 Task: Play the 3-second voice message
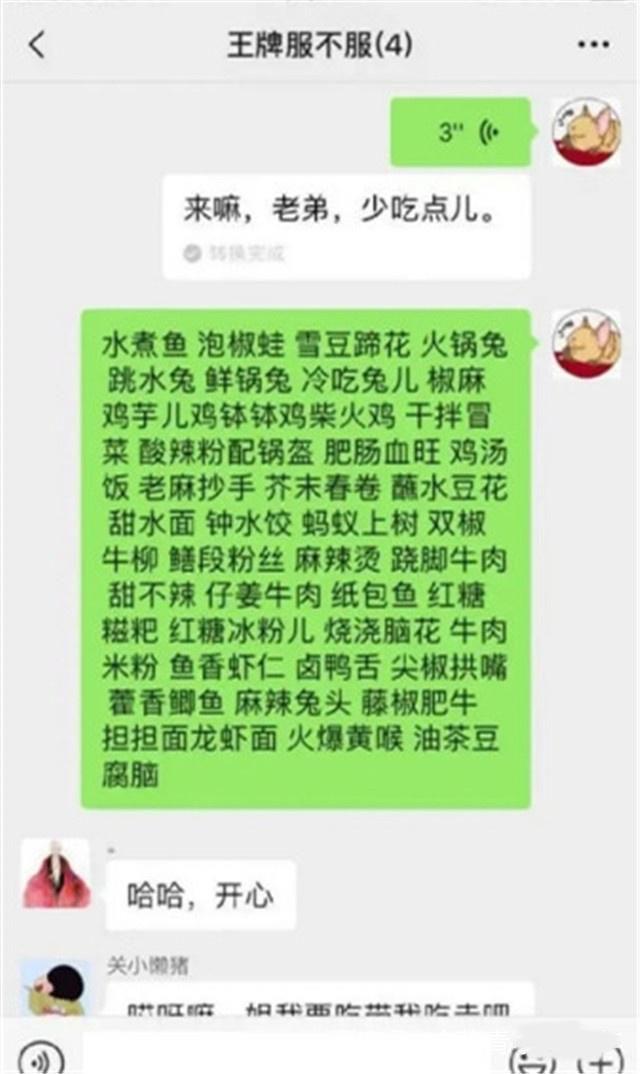pos(460,132)
